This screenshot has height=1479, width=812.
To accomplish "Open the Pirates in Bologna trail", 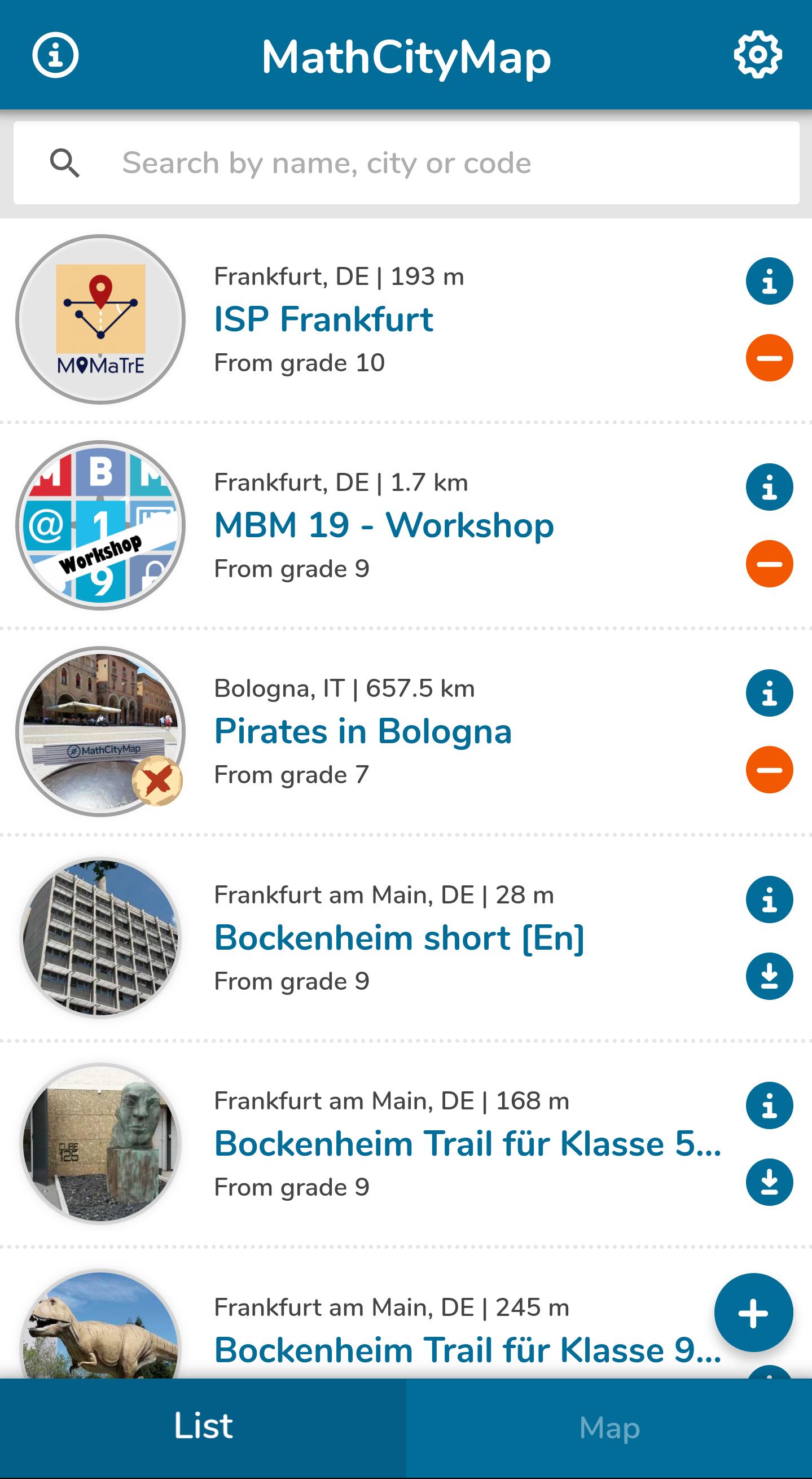I will click(362, 731).
